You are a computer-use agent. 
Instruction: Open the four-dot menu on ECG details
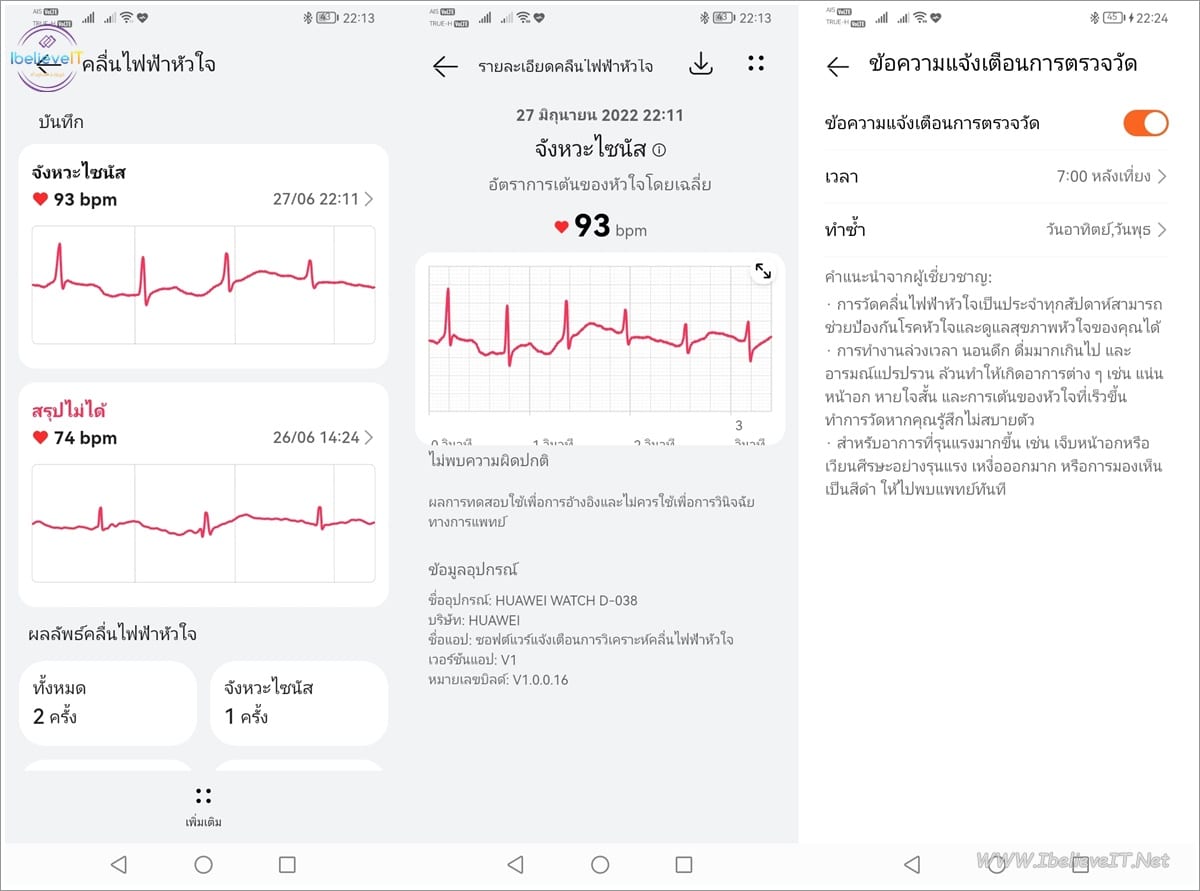[756, 64]
